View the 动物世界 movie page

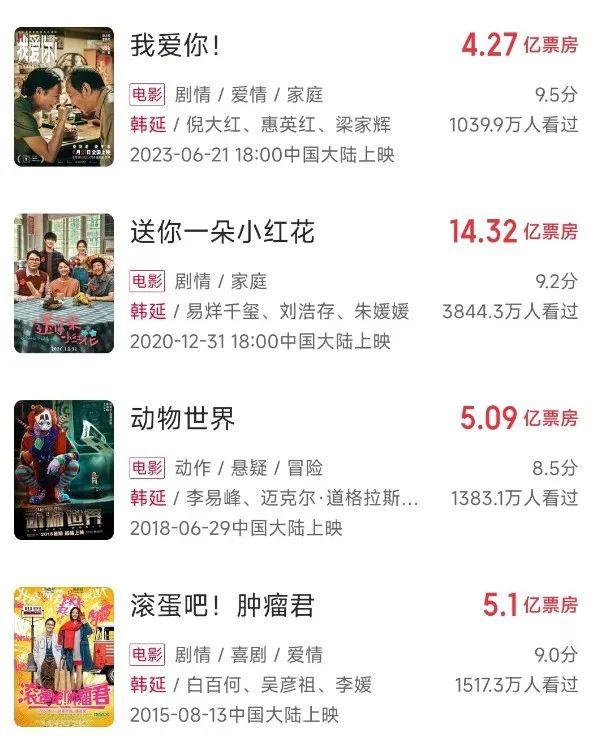pos(183,418)
